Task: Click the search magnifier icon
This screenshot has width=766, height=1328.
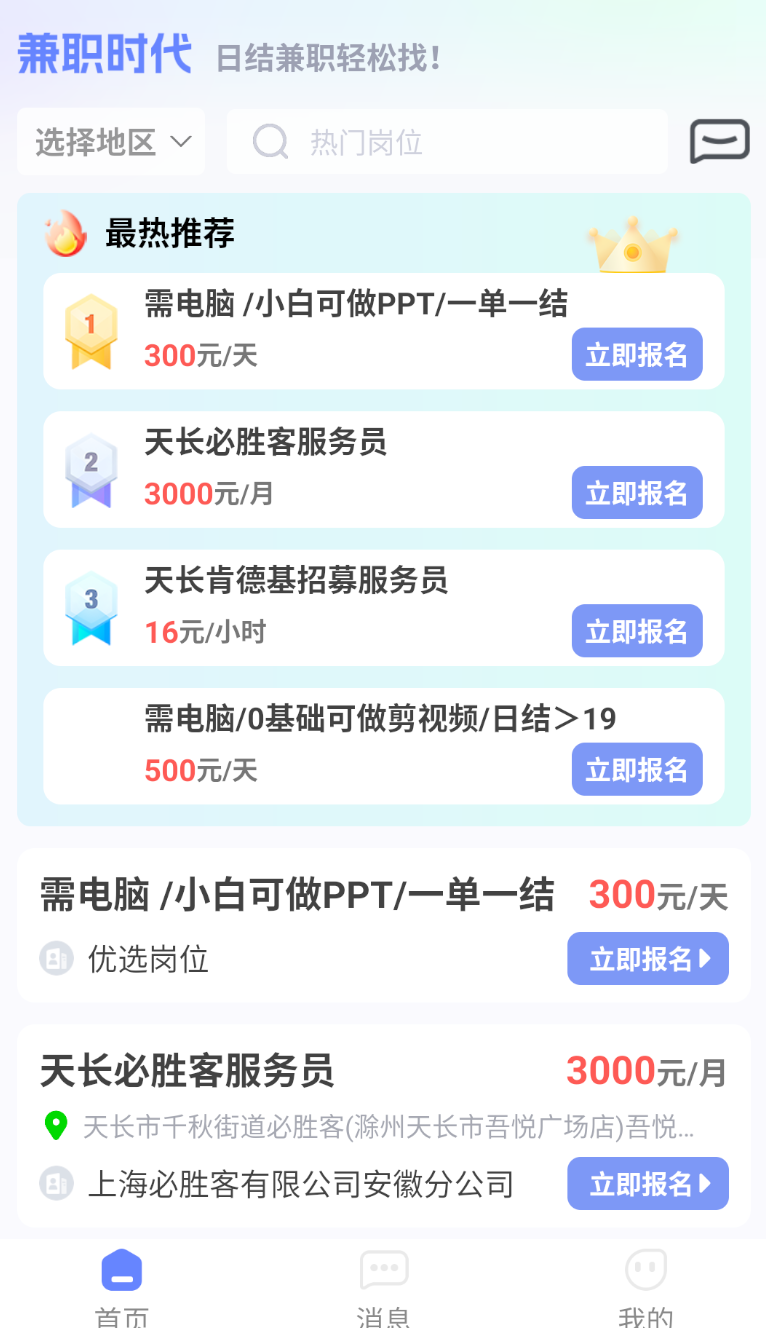Action: (269, 141)
